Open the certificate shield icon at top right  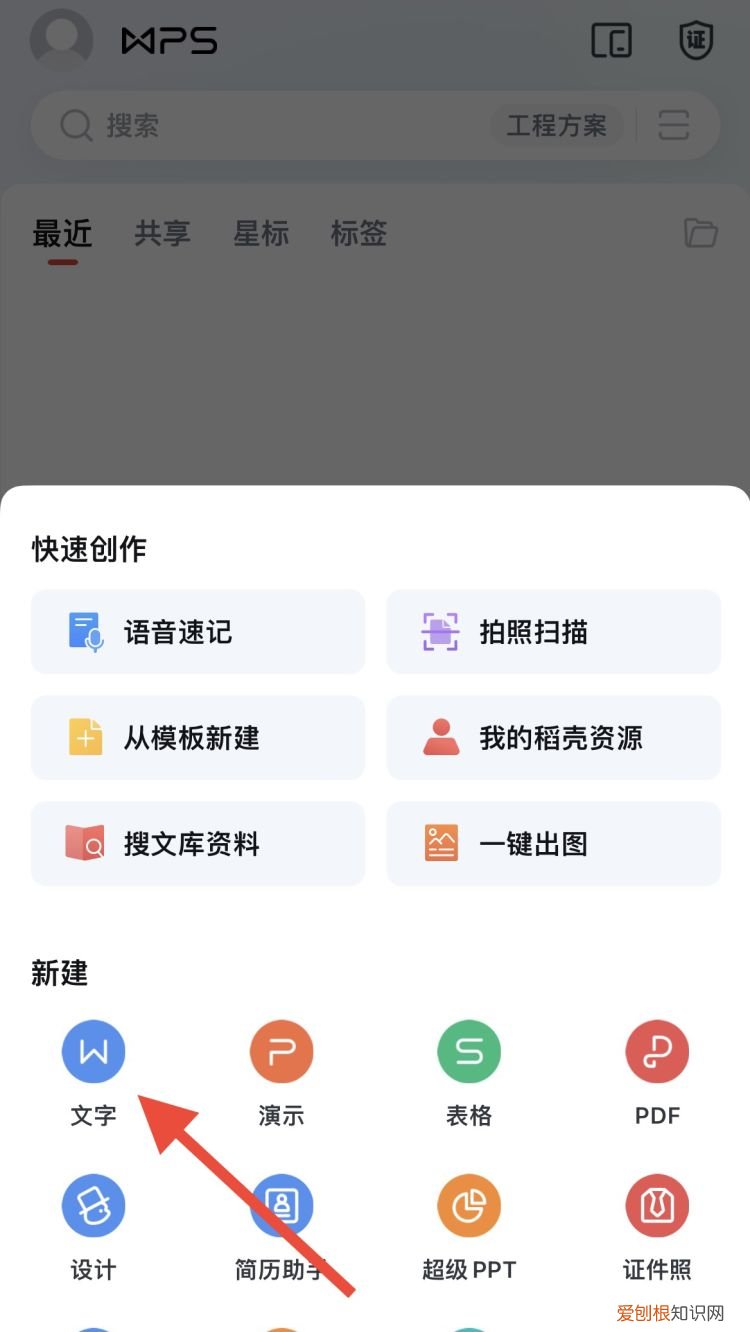pos(695,41)
